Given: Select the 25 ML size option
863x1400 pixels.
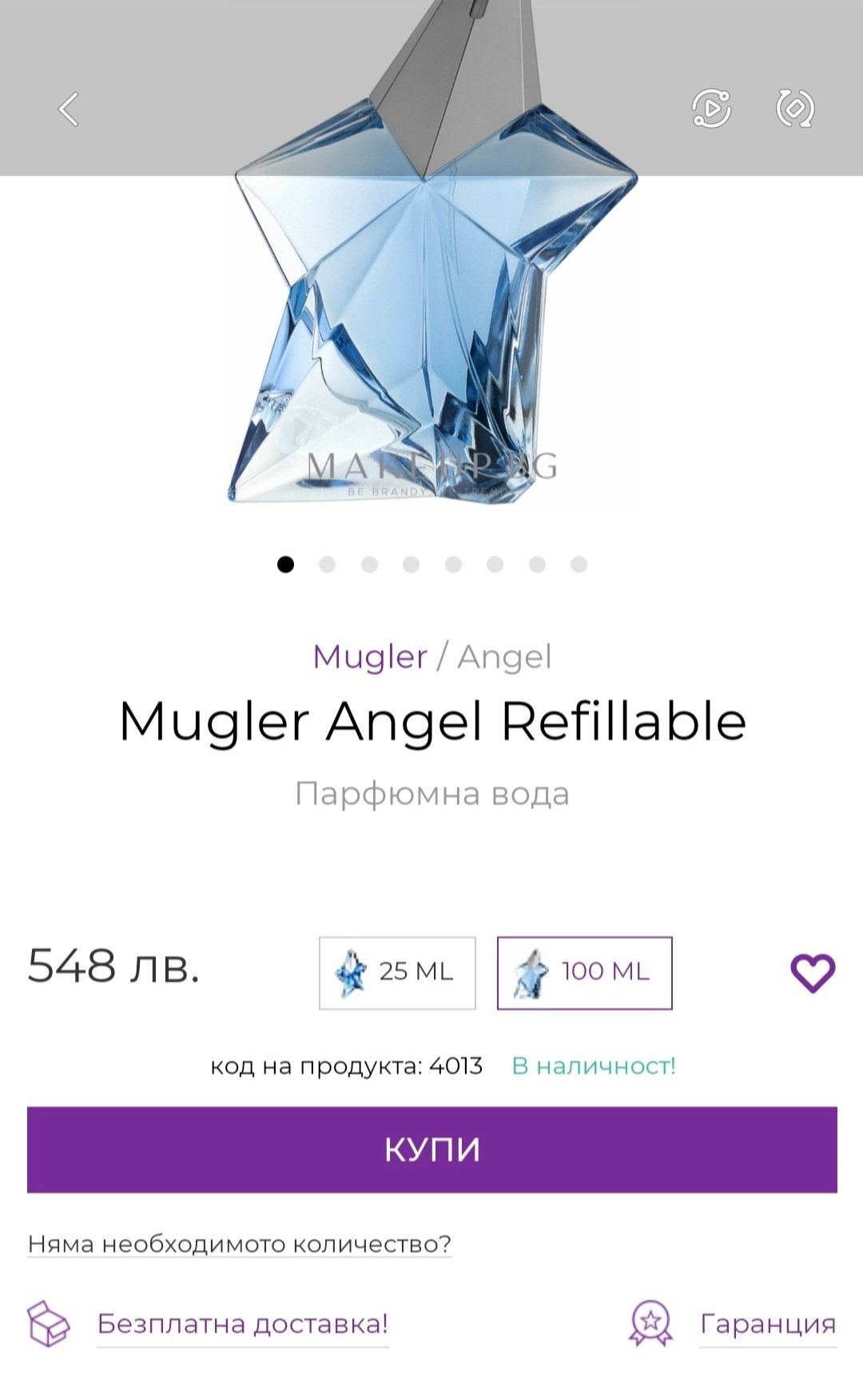Looking at the screenshot, I should [397, 972].
